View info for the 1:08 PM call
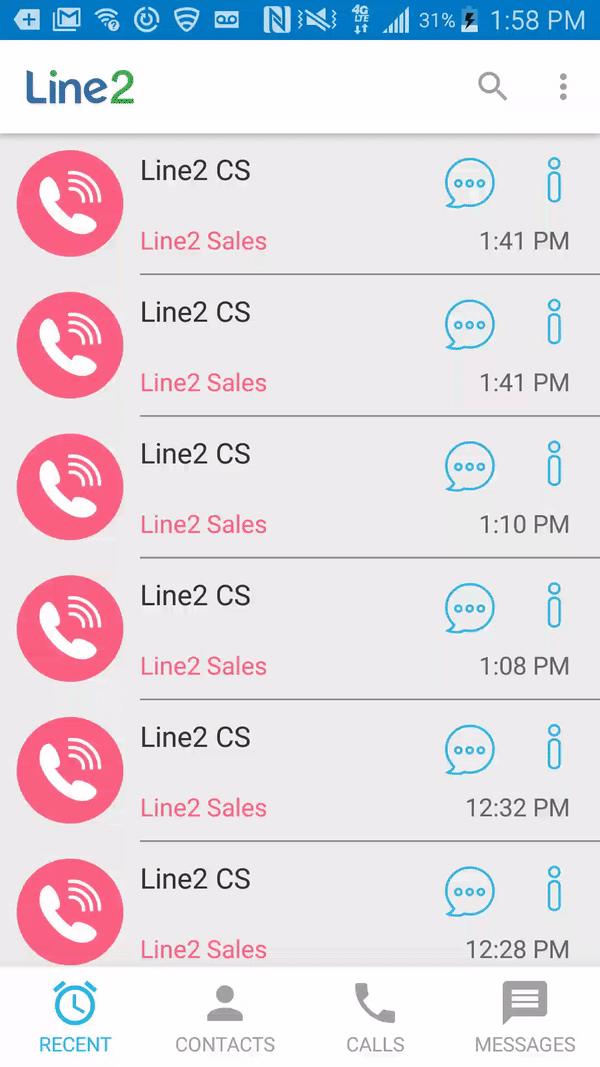 tap(554, 606)
